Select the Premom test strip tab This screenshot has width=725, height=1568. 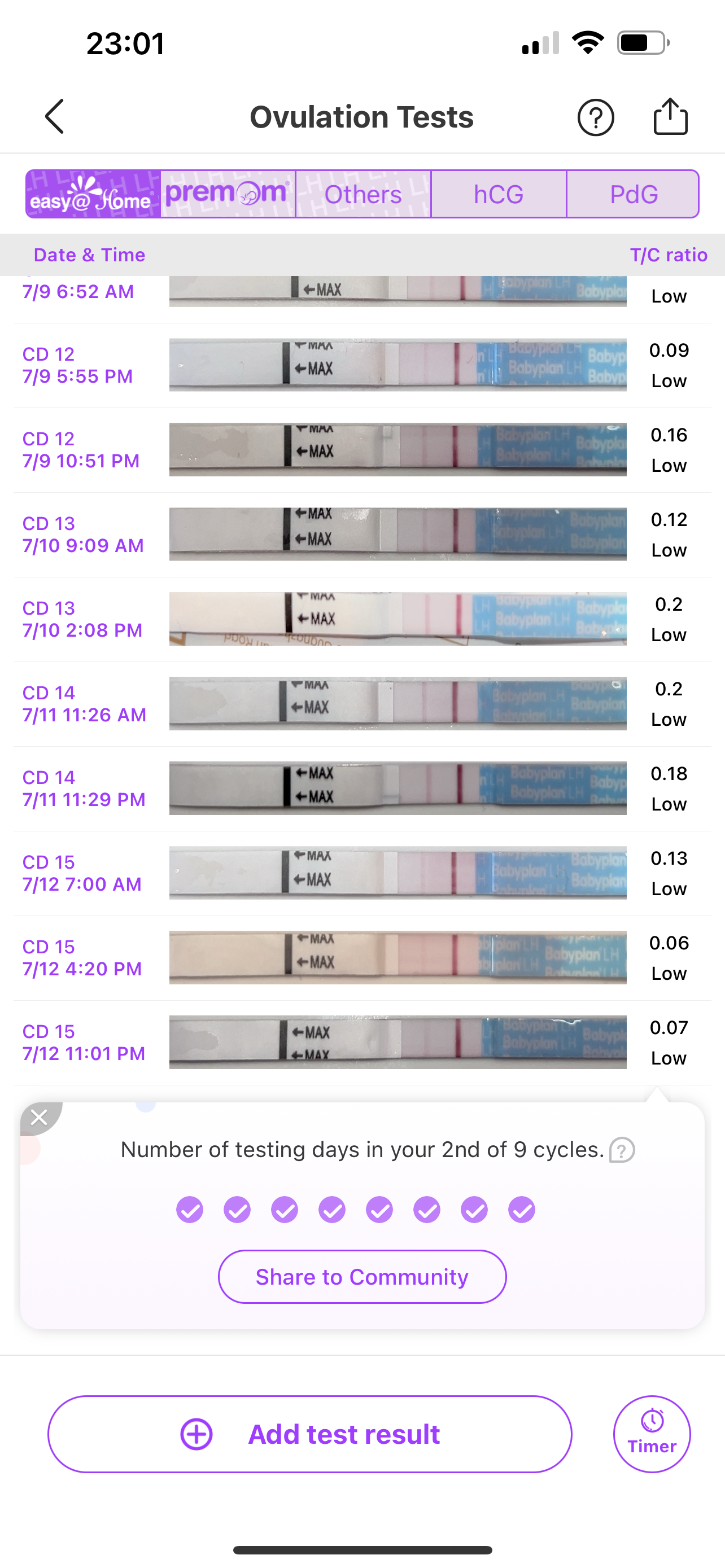228,194
